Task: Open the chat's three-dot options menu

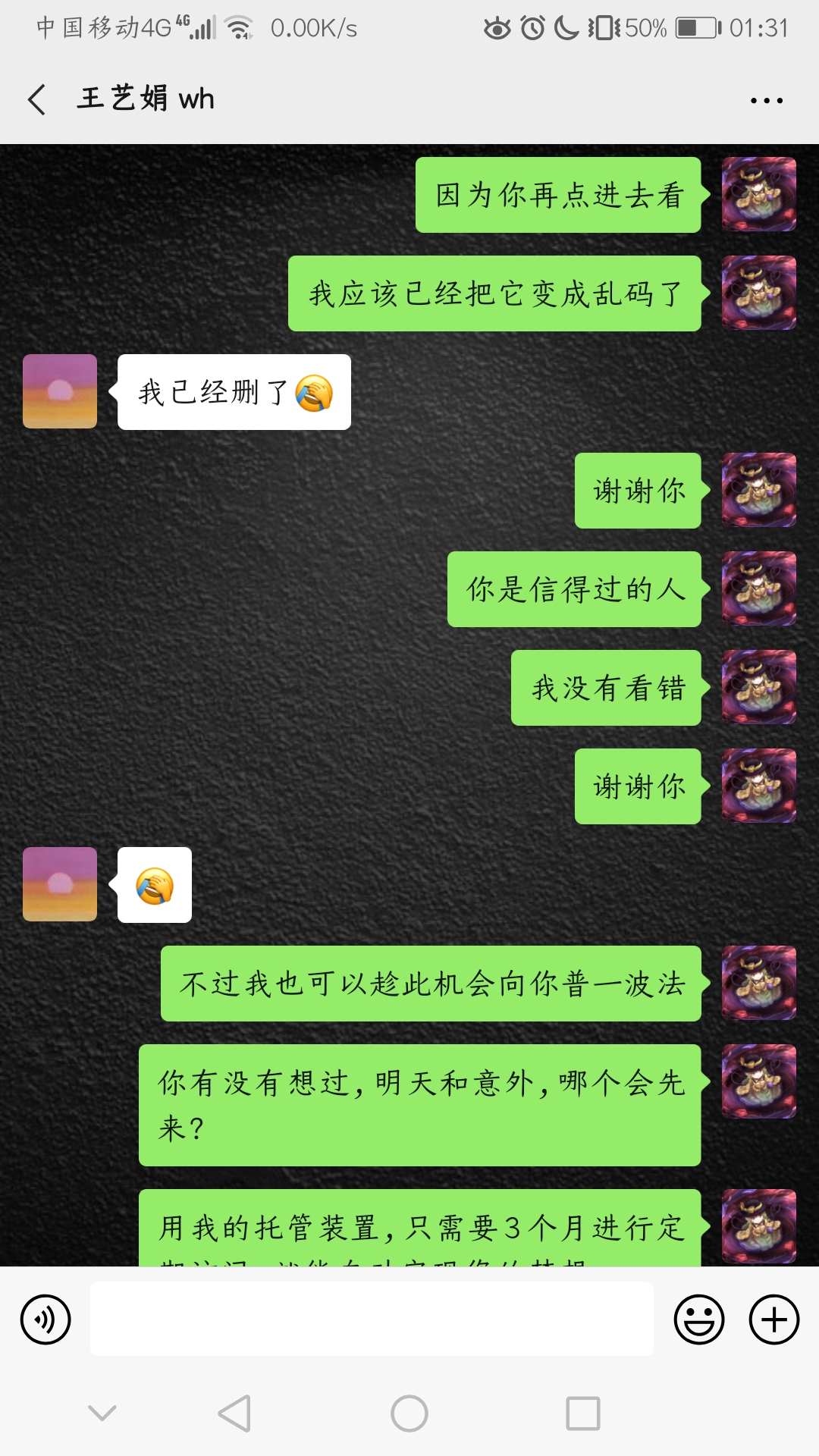Action: 766,100
